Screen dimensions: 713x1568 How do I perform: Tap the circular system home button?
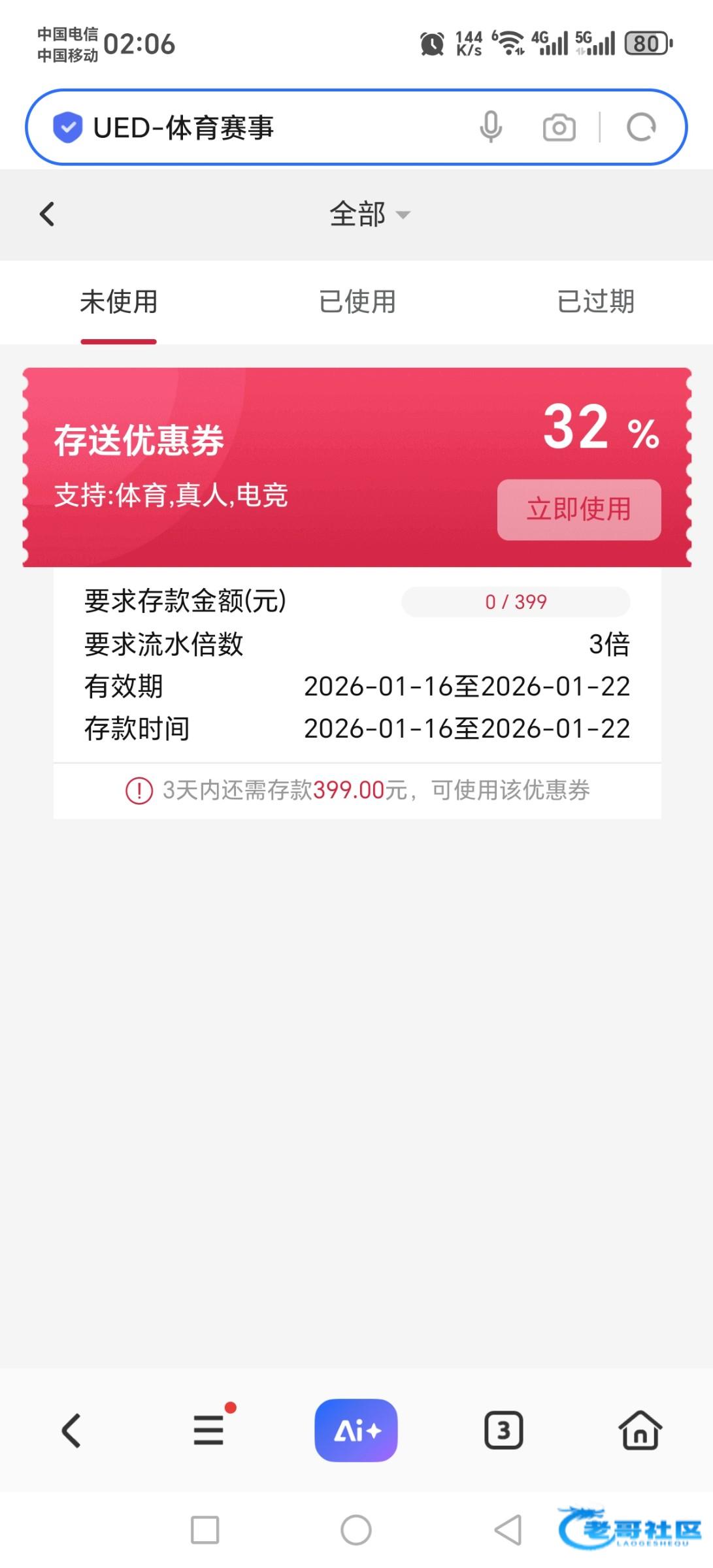356,1530
